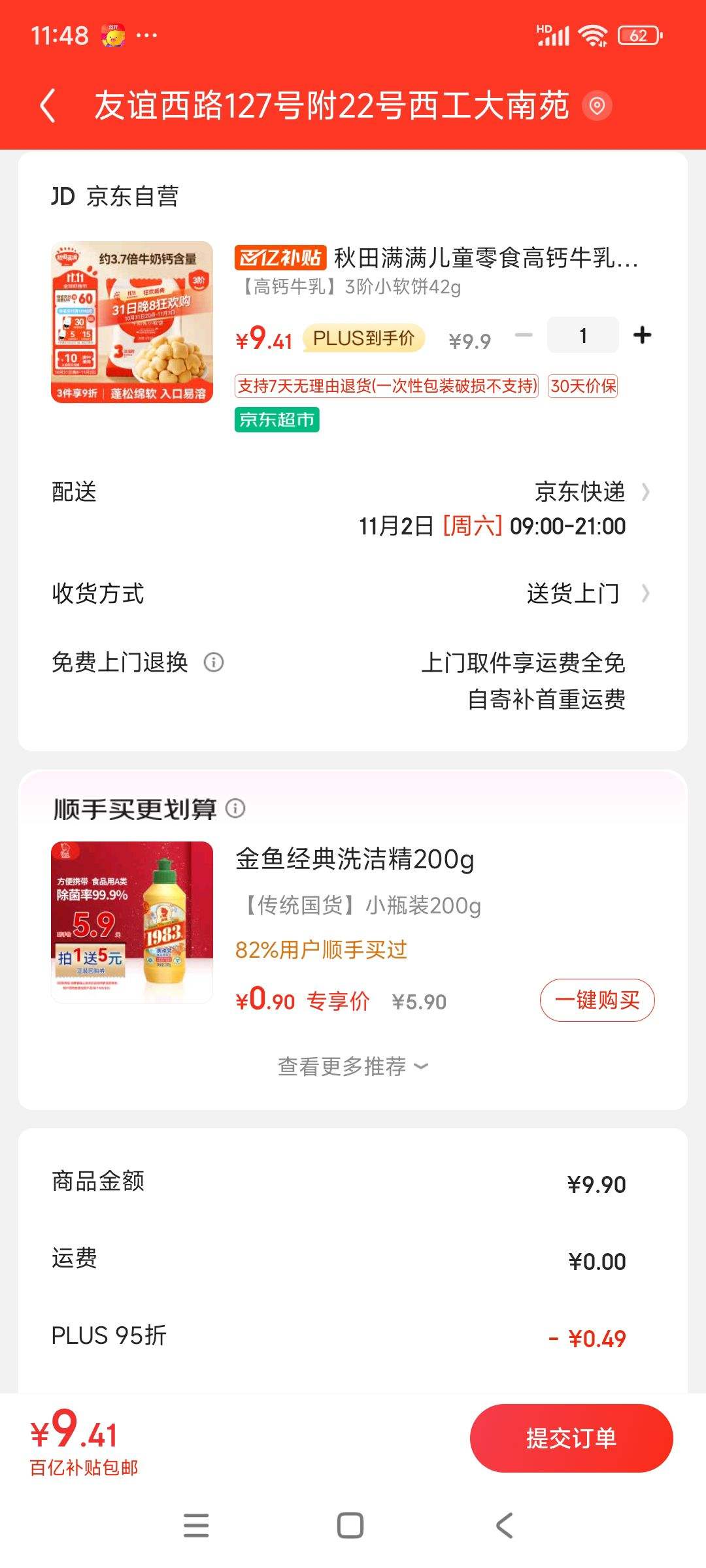The image size is (706, 1568).
Task: Tap system home button
Action: tap(350, 1526)
